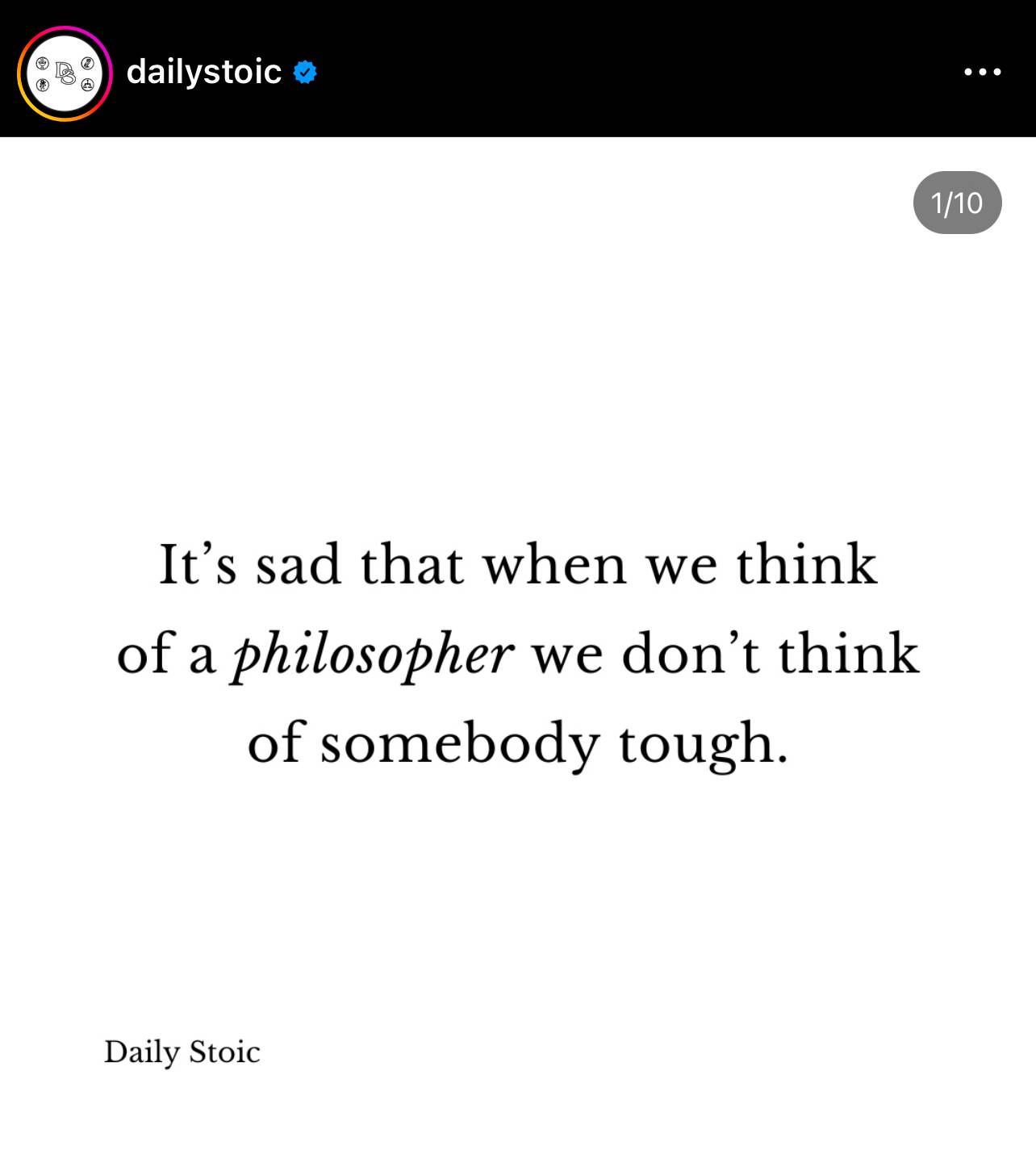This screenshot has height=1167, width=1036.
Task: Open dailystoic's story from the profile picture
Action: 65,73
